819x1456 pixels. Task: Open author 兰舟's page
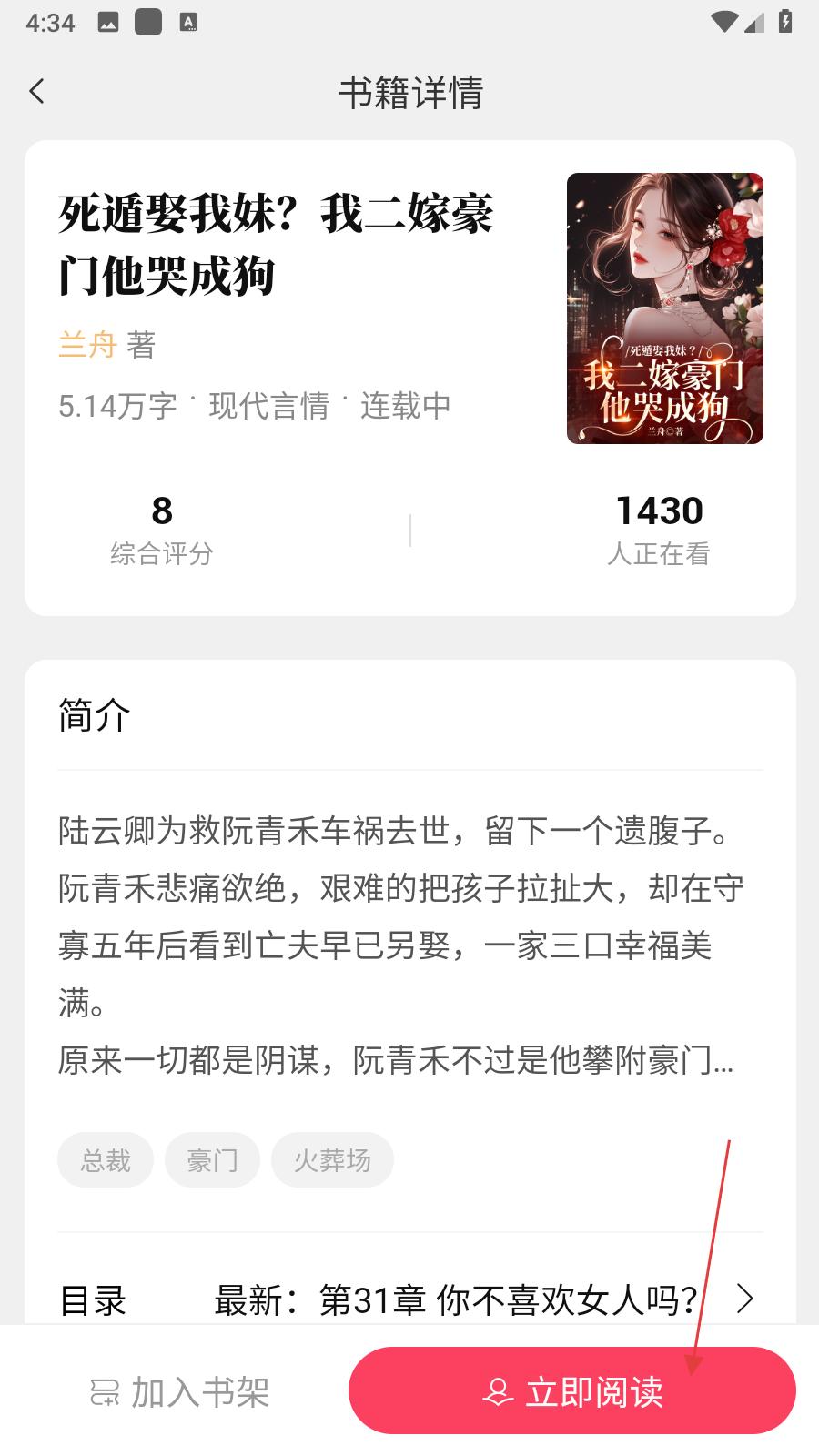click(88, 345)
